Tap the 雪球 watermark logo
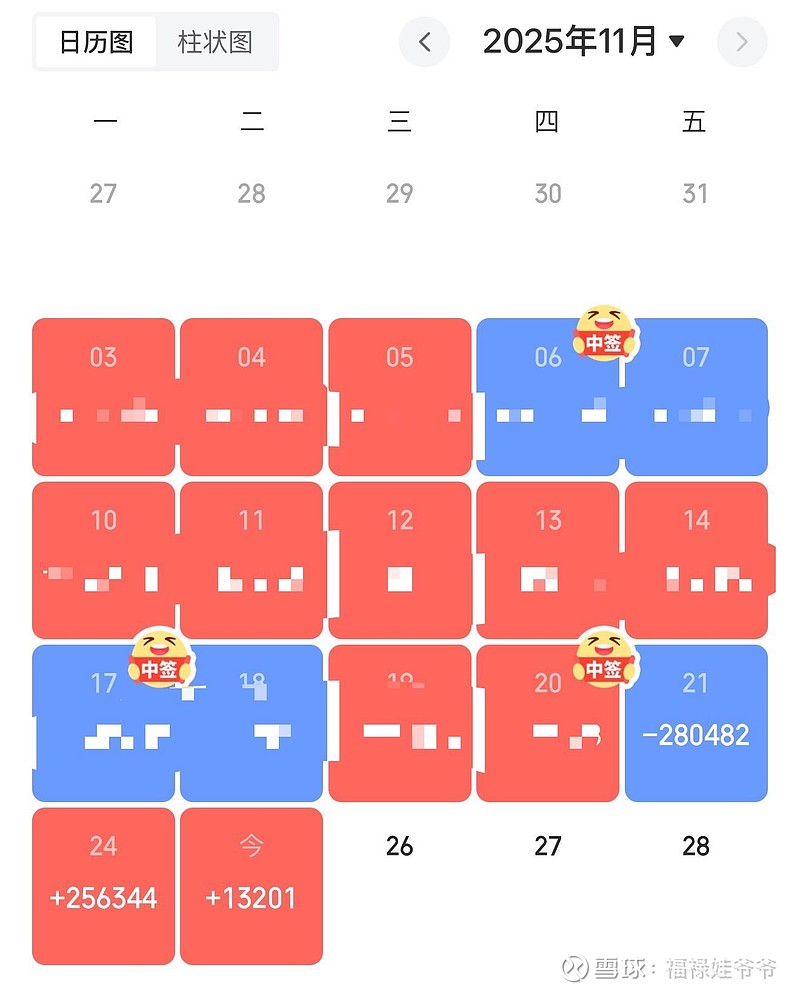 click(x=575, y=967)
